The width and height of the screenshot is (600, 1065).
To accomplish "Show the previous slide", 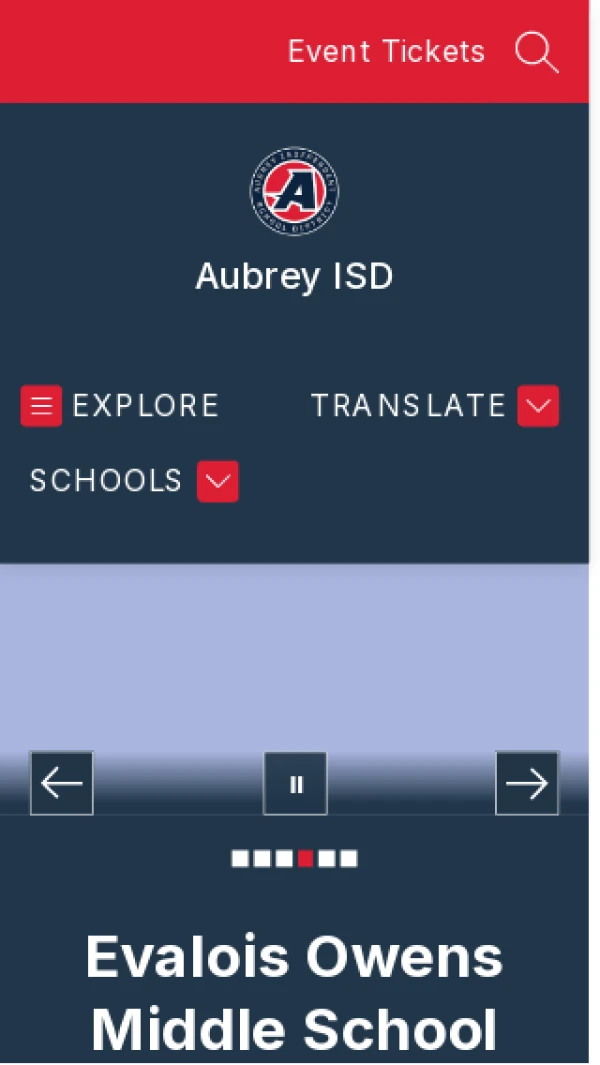I will pos(61,783).
